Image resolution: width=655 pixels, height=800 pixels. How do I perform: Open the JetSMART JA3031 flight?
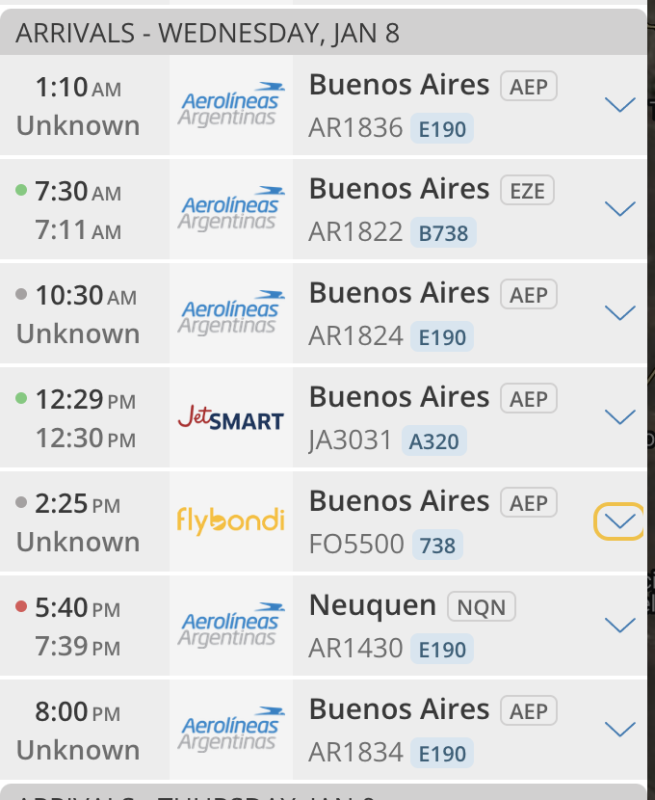coord(400,417)
